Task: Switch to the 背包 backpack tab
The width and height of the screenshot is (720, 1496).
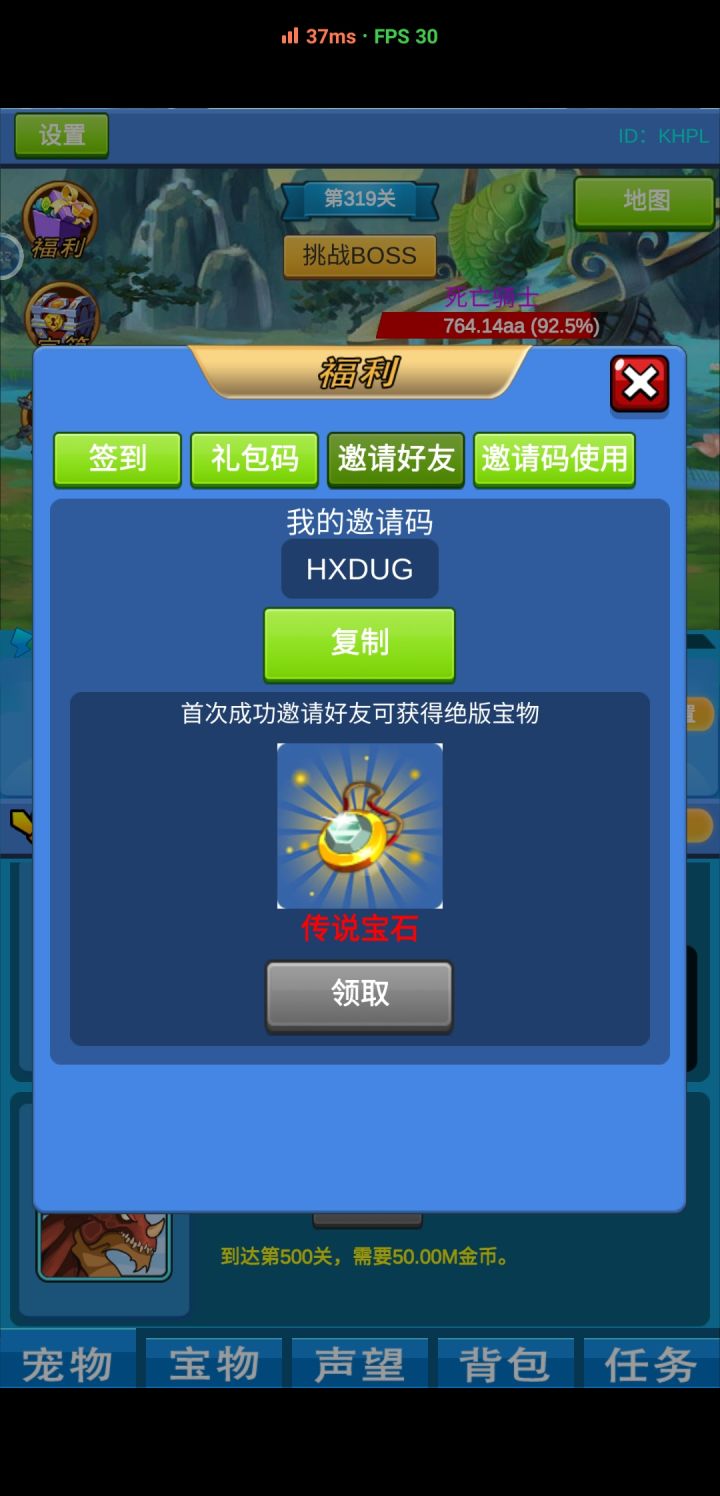Action: click(505, 1361)
